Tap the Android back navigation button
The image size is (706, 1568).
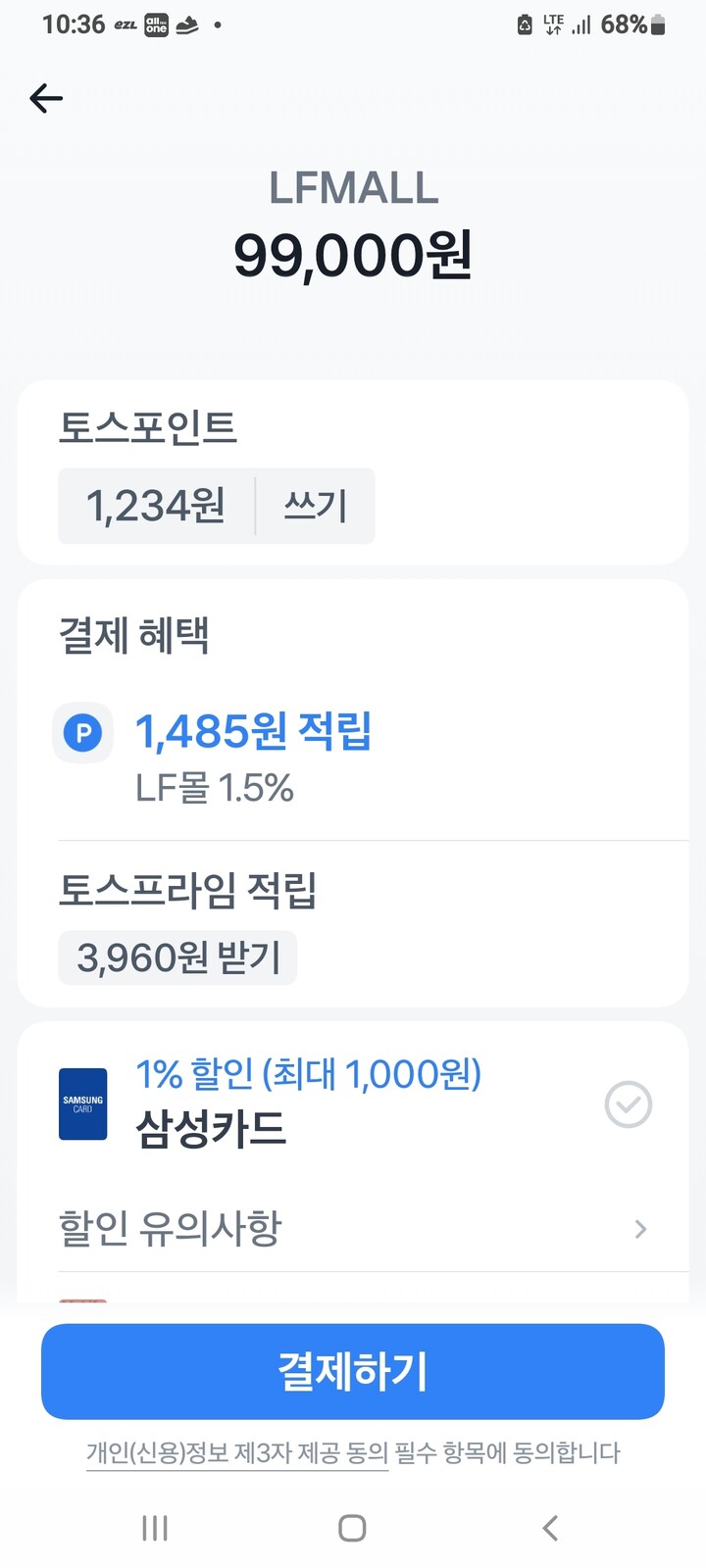coord(549,1527)
